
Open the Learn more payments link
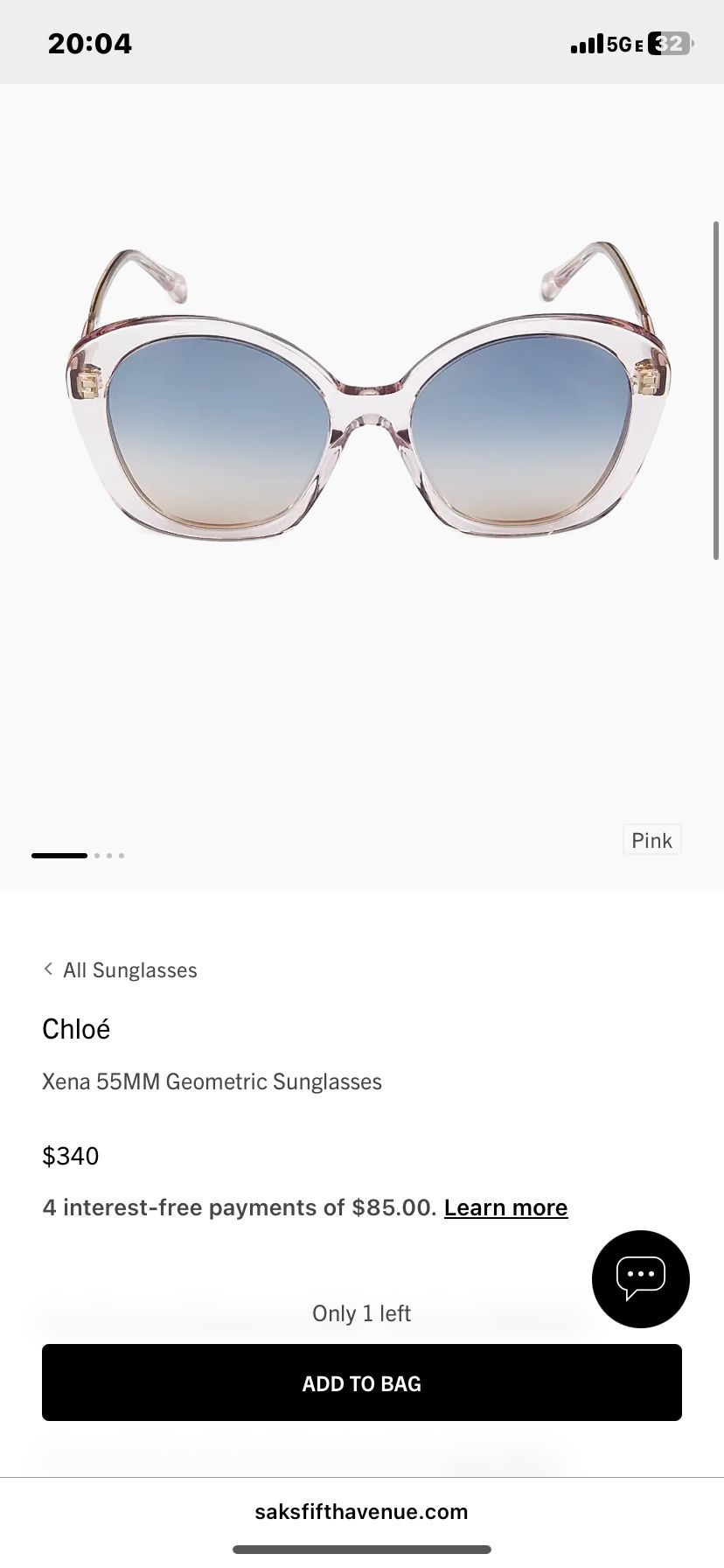tap(505, 1207)
